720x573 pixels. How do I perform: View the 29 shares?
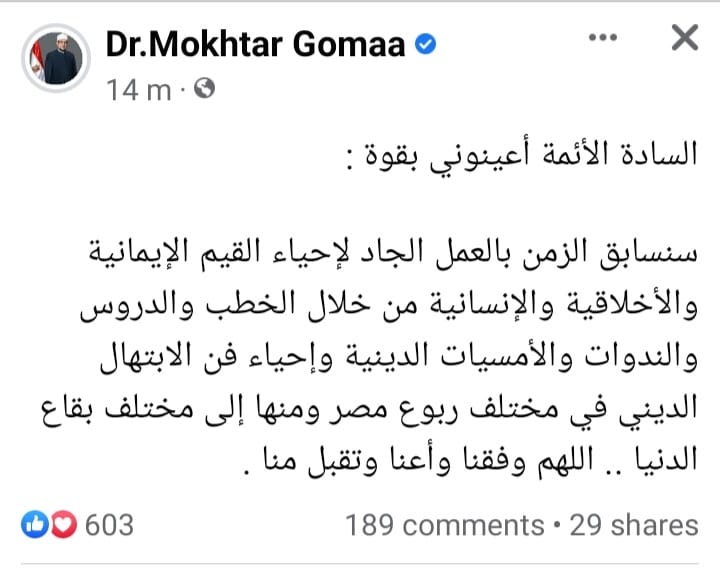click(x=634, y=525)
